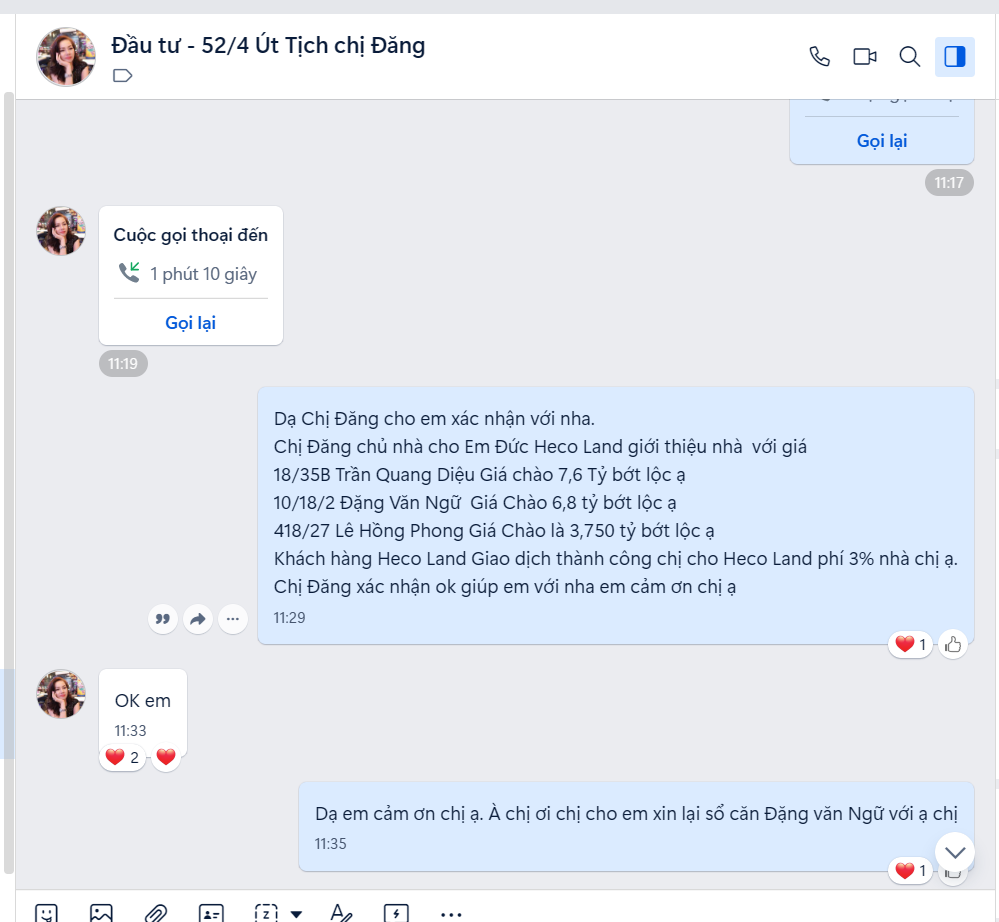Tap the tag label icon under chat name
The width and height of the screenshot is (999, 922).
123,76
